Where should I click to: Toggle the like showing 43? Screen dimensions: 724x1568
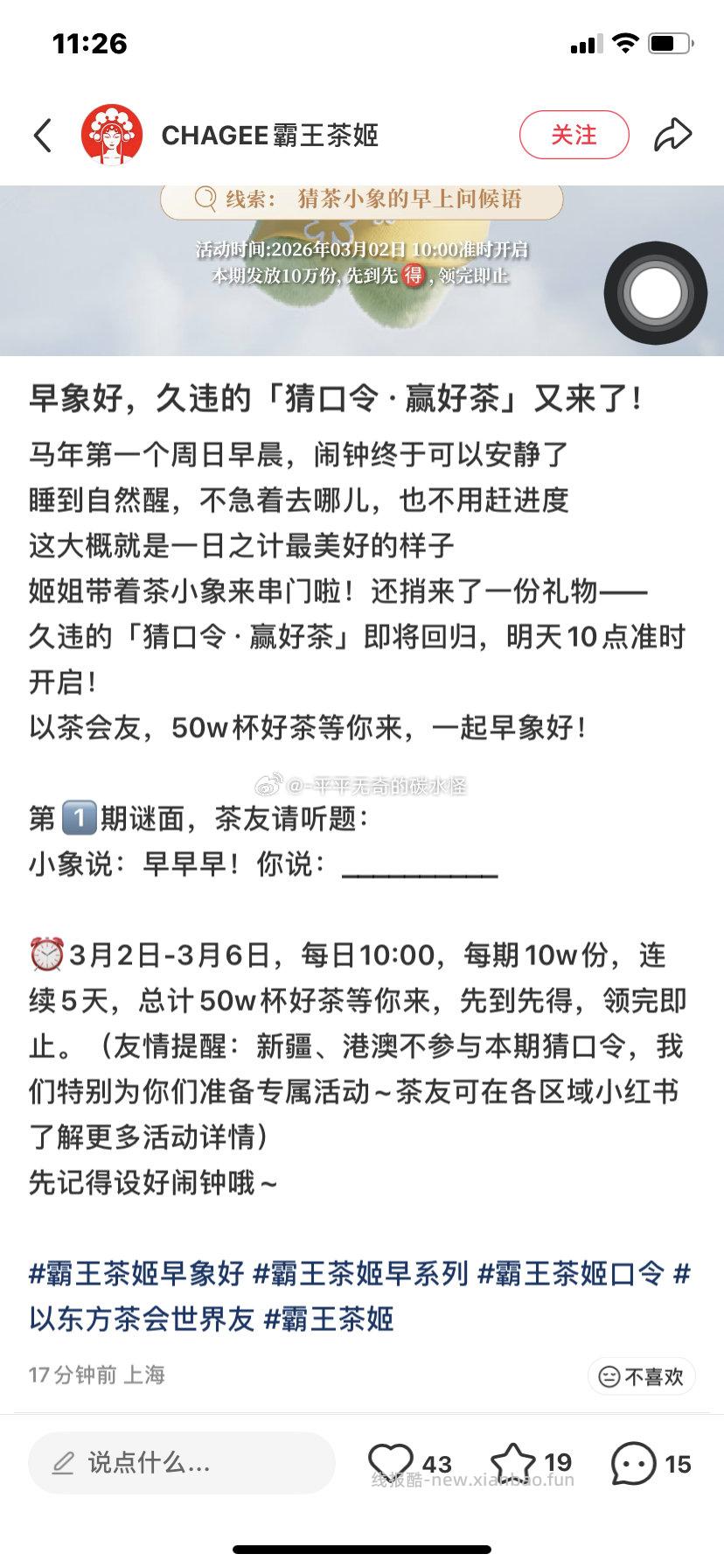pos(411,1460)
